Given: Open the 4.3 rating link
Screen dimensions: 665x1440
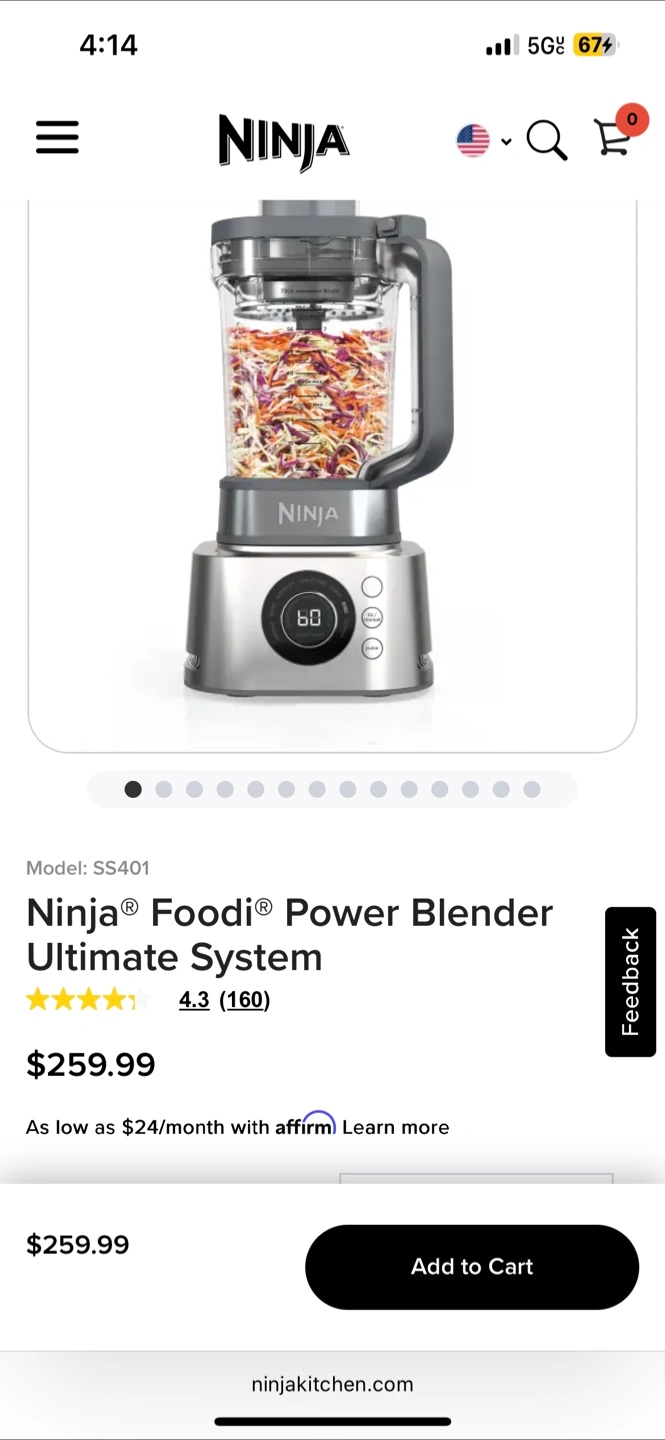Looking at the screenshot, I should coord(194,999).
